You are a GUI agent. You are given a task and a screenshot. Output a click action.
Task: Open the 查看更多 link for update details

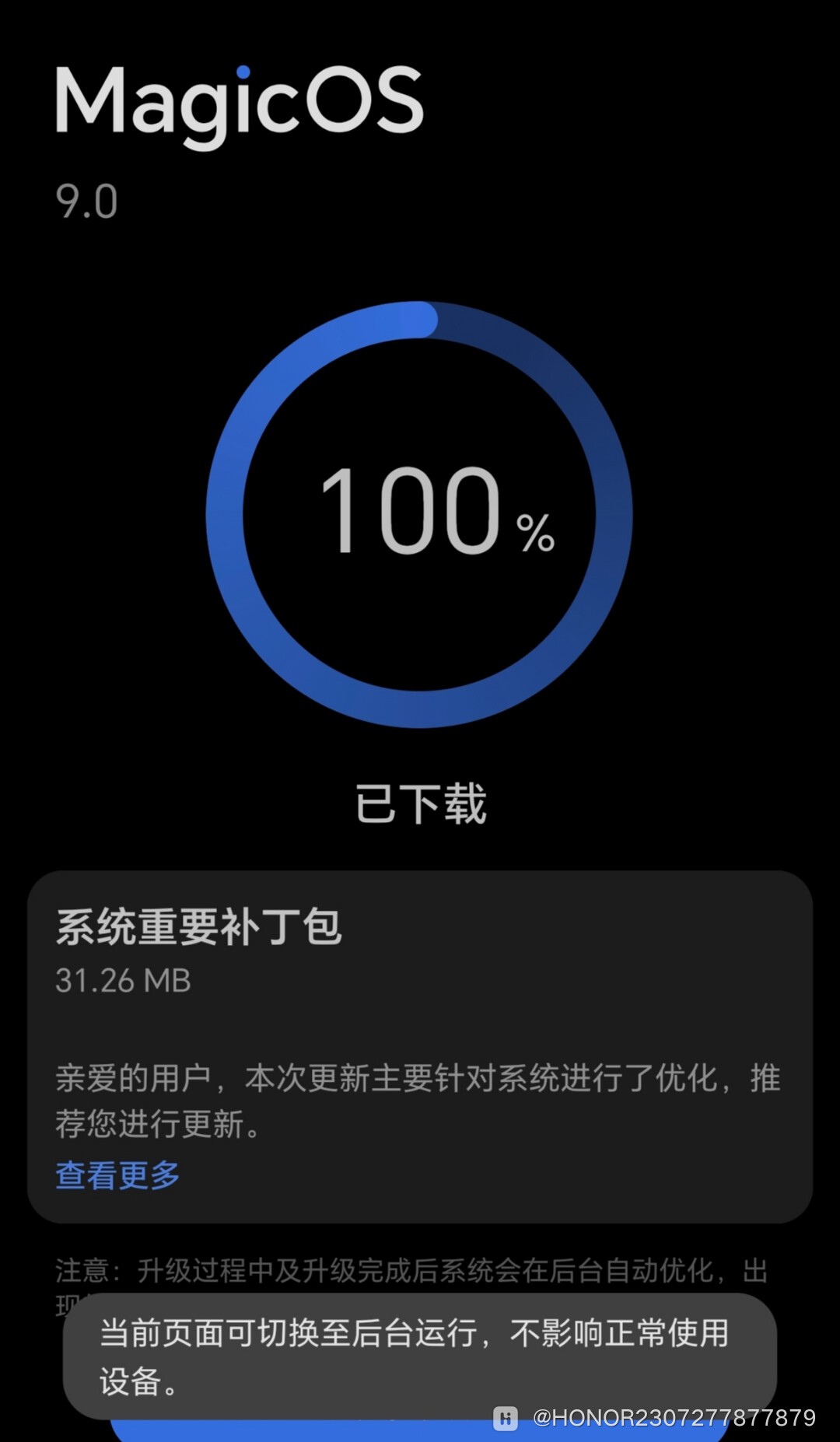117,1174
